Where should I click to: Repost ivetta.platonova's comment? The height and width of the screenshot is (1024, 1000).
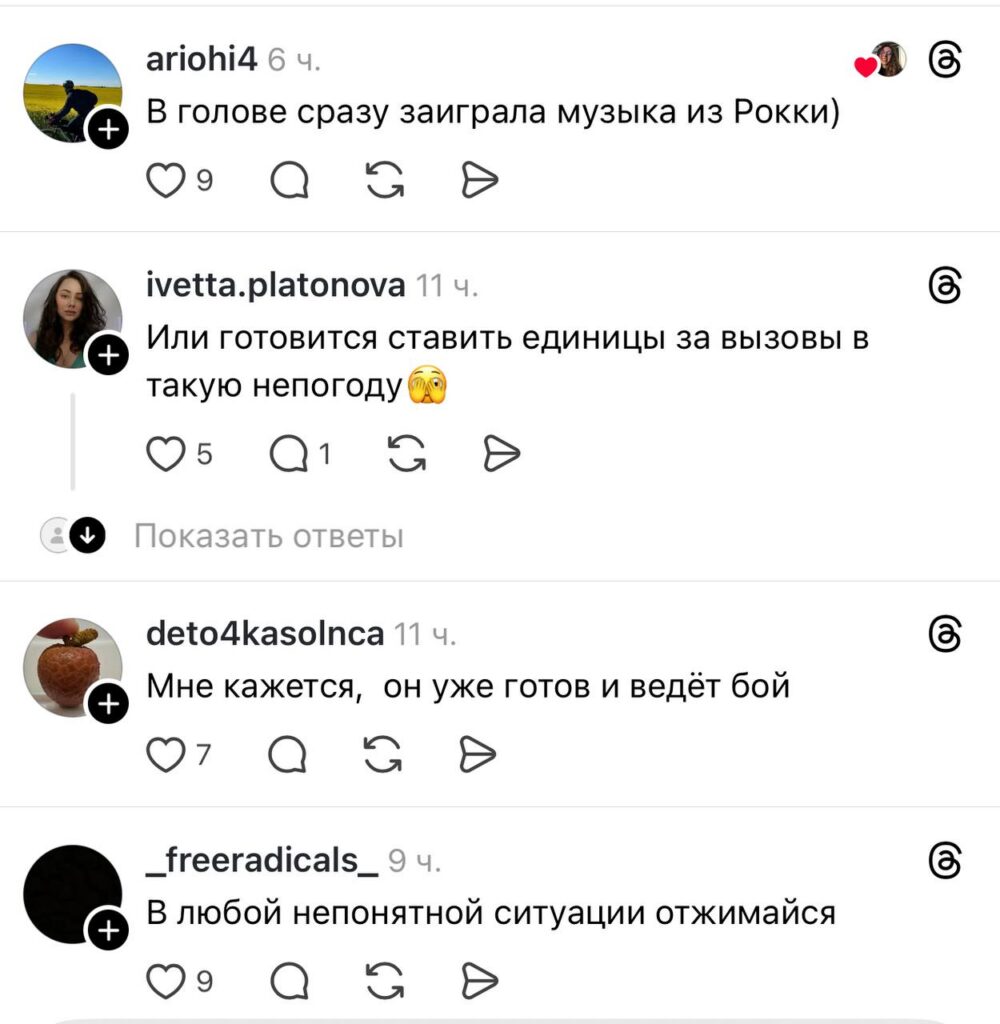coord(404,455)
